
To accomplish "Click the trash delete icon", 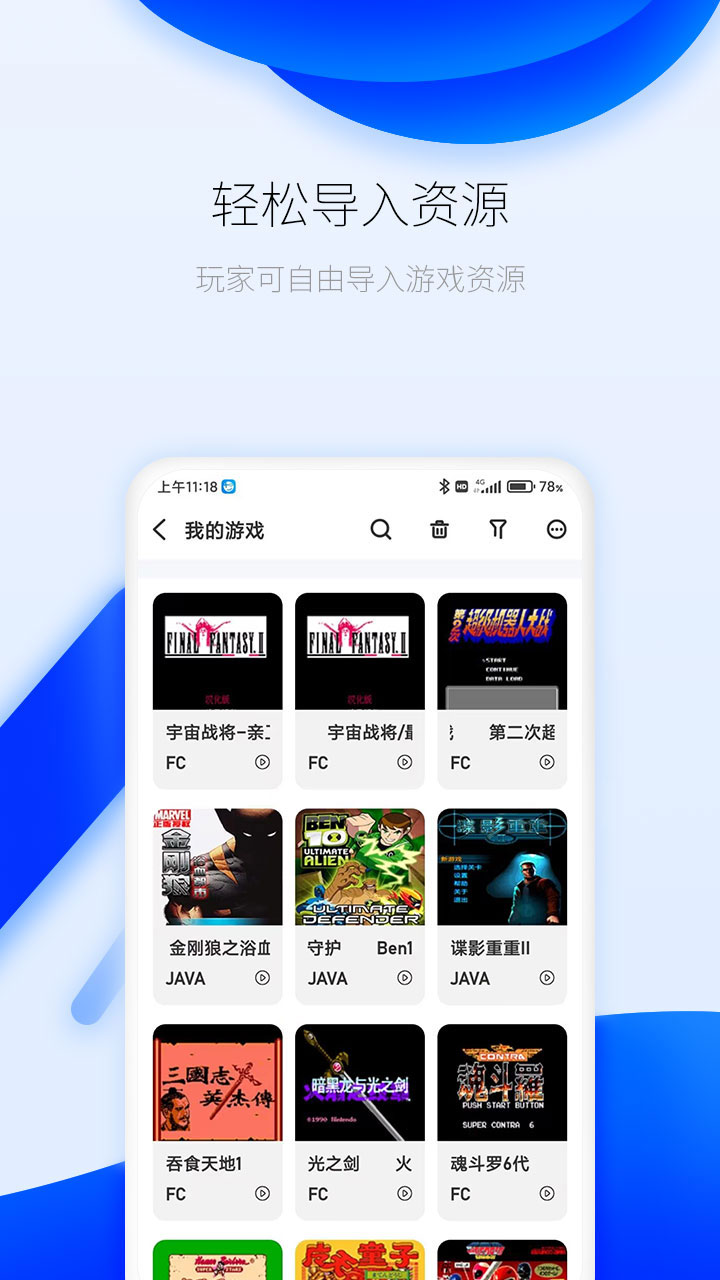I will click(439, 529).
